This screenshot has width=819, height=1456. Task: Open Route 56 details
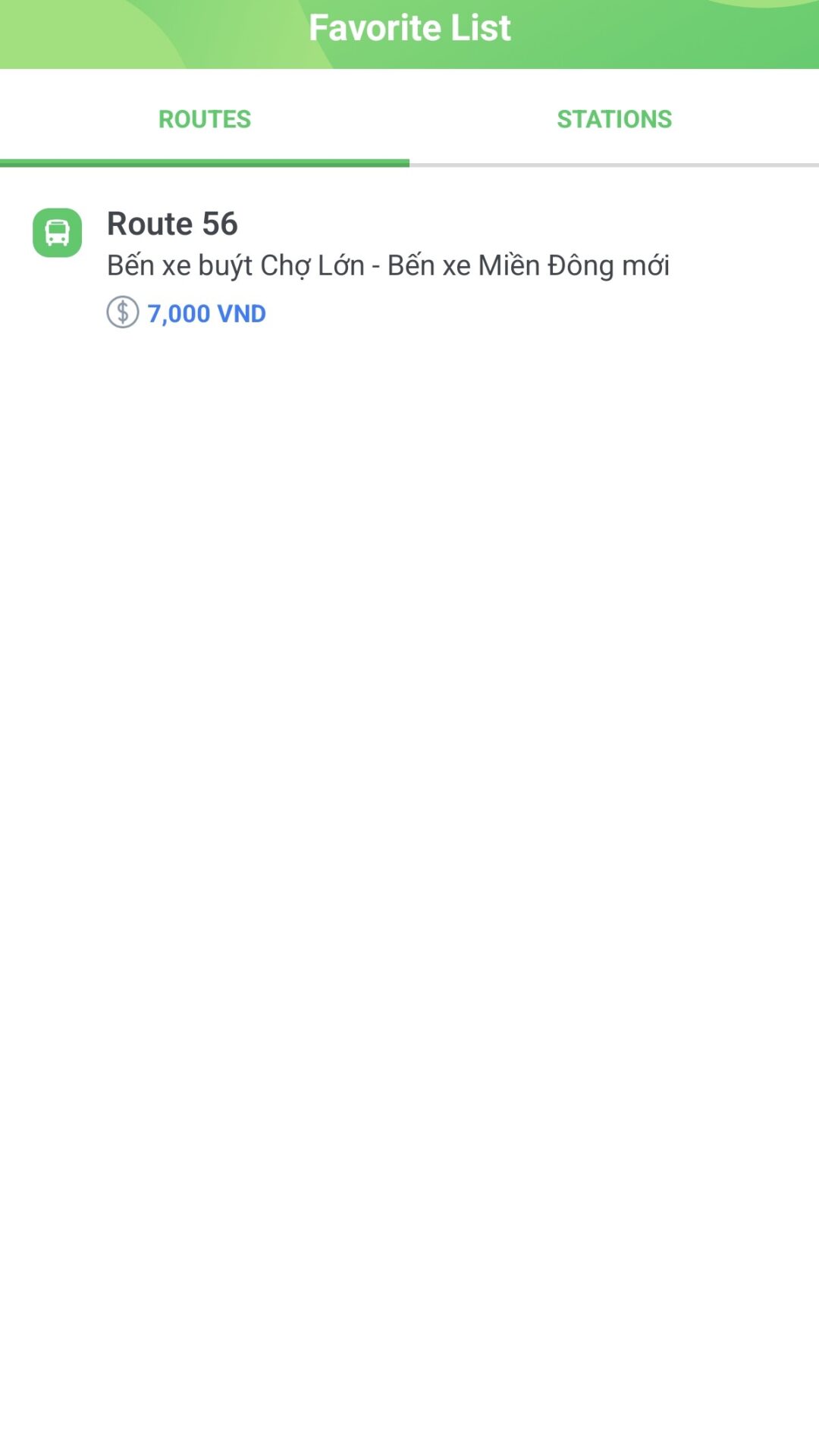point(387,265)
